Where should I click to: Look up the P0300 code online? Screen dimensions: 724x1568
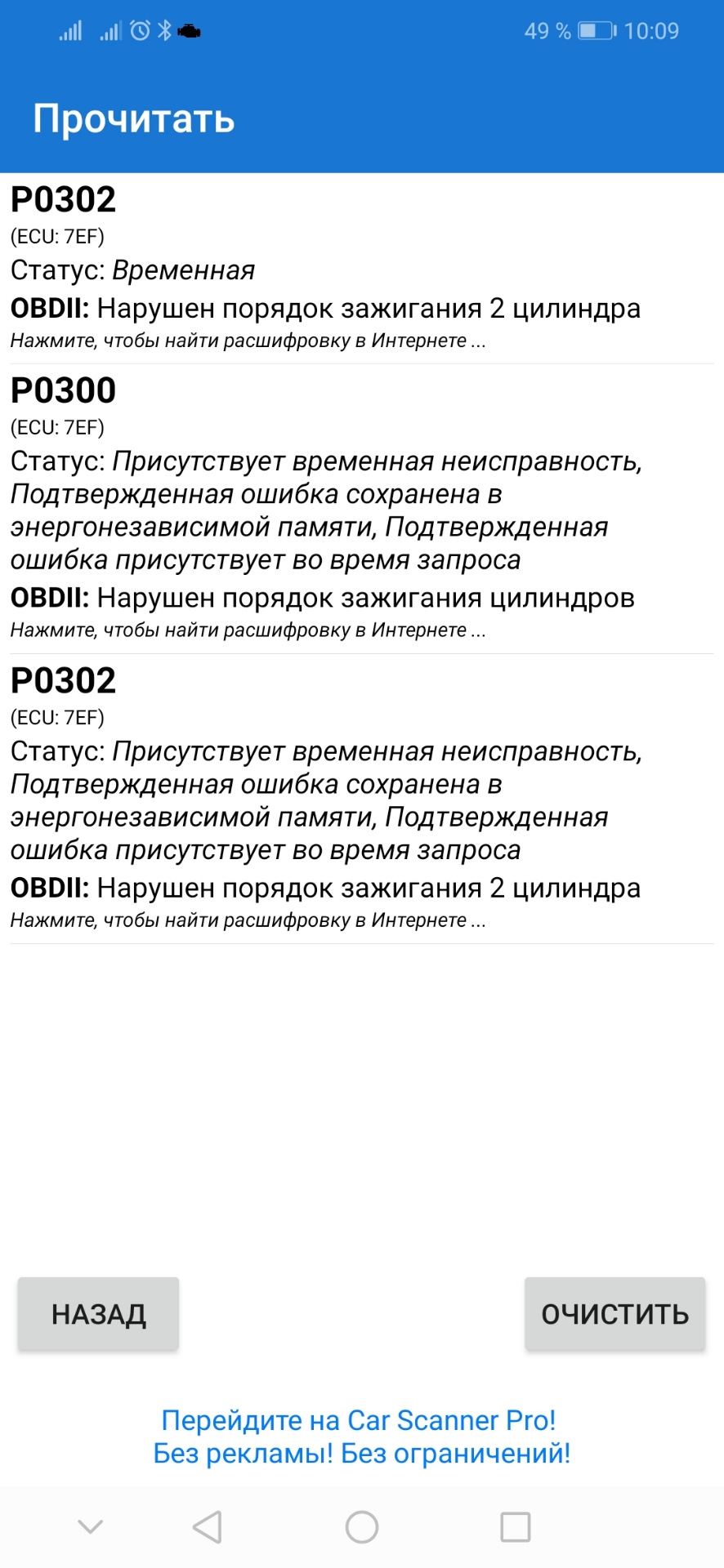[248, 630]
